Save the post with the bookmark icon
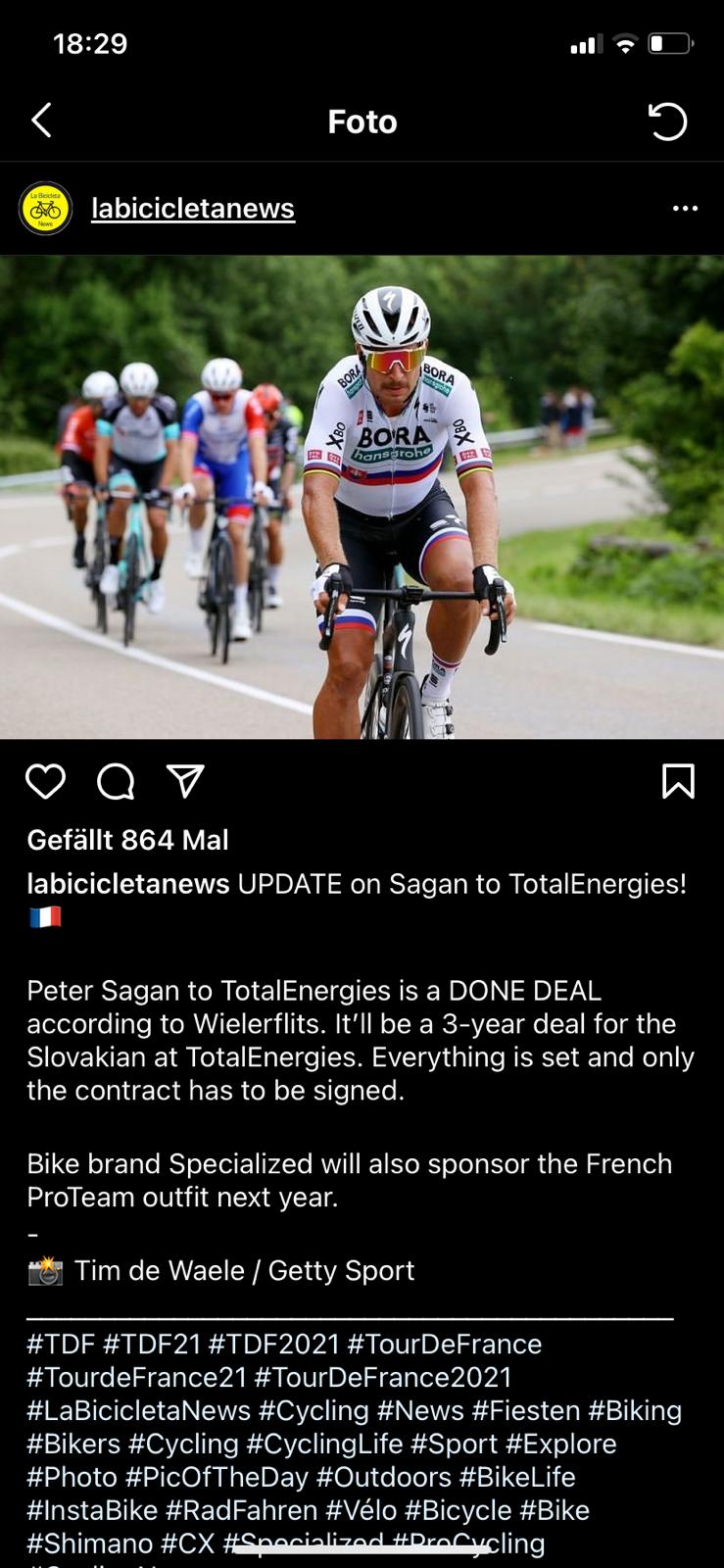This screenshot has height=1568, width=724. (x=678, y=781)
